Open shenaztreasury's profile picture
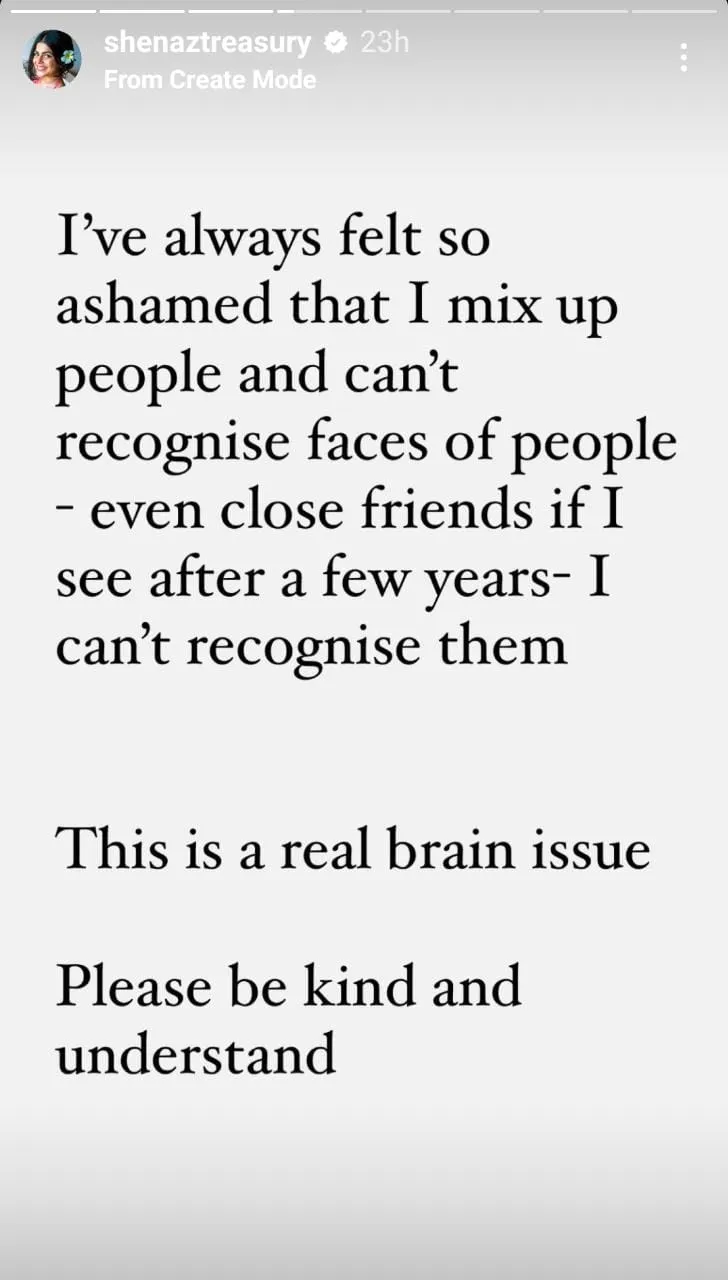This screenshot has height=1280, width=728. pyautogui.click(x=52, y=59)
